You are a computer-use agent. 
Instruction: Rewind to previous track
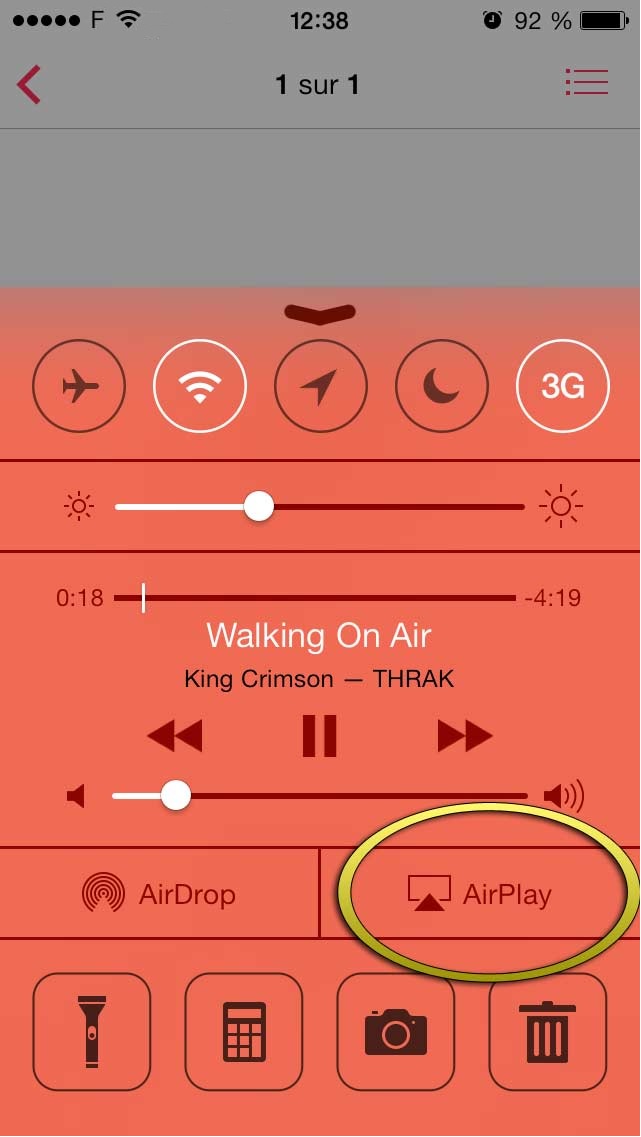[x=175, y=737]
